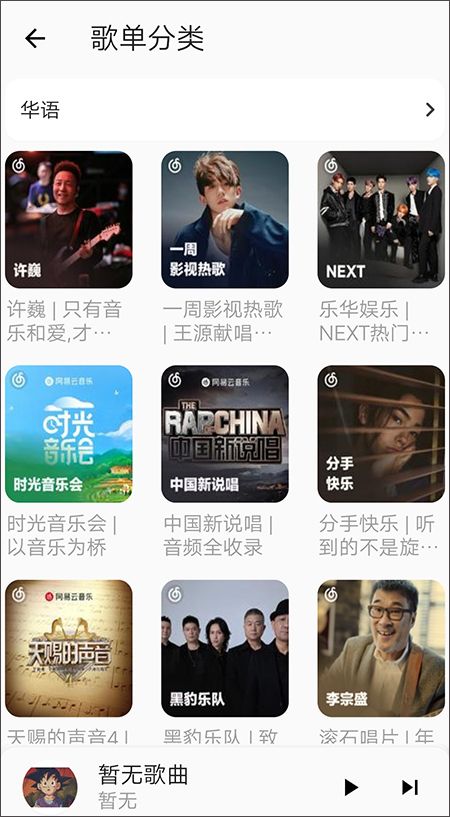Open the 乐华娱乐 NEXT playlist

[x=381, y=219]
